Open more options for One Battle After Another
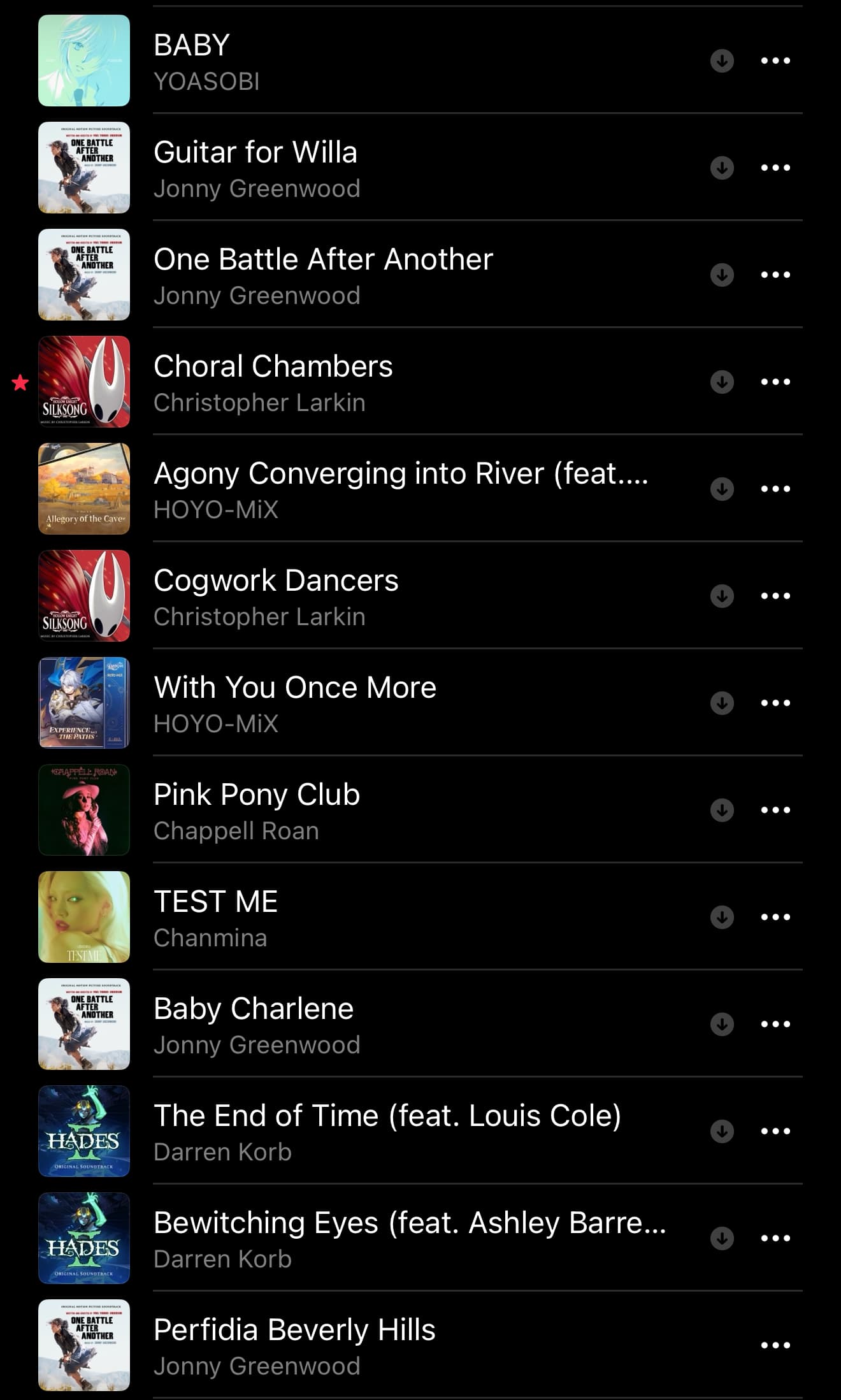This screenshot has width=841, height=1400. tap(775, 275)
